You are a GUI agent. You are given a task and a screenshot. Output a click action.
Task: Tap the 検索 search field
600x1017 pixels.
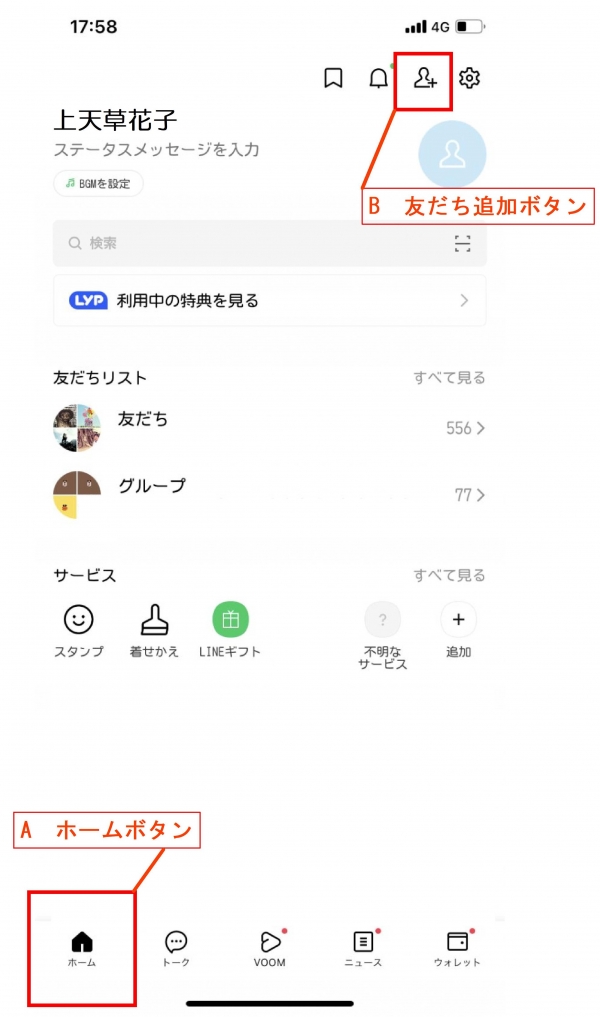coord(250,243)
